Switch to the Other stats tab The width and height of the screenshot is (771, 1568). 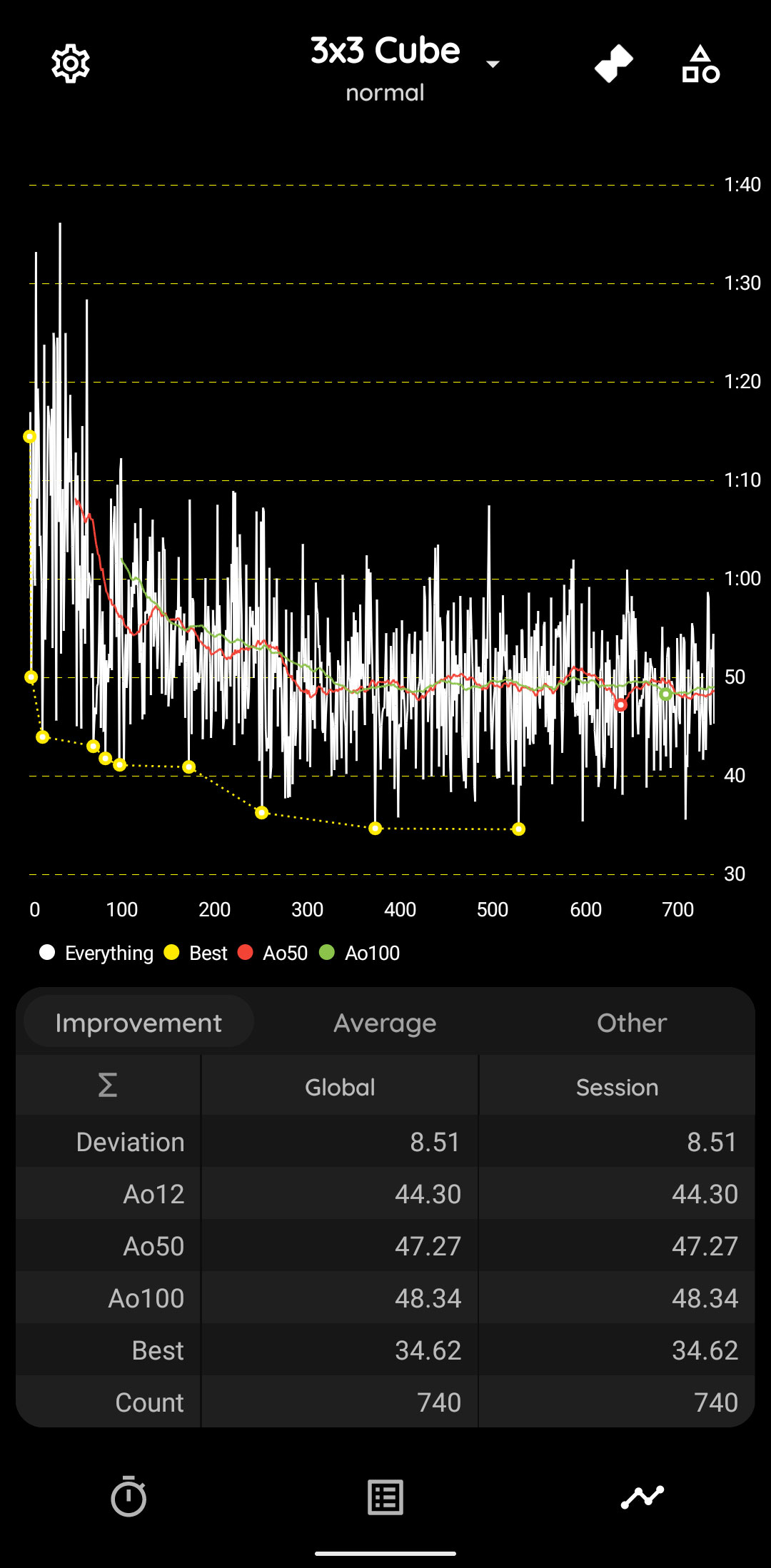pos(632,1022)
